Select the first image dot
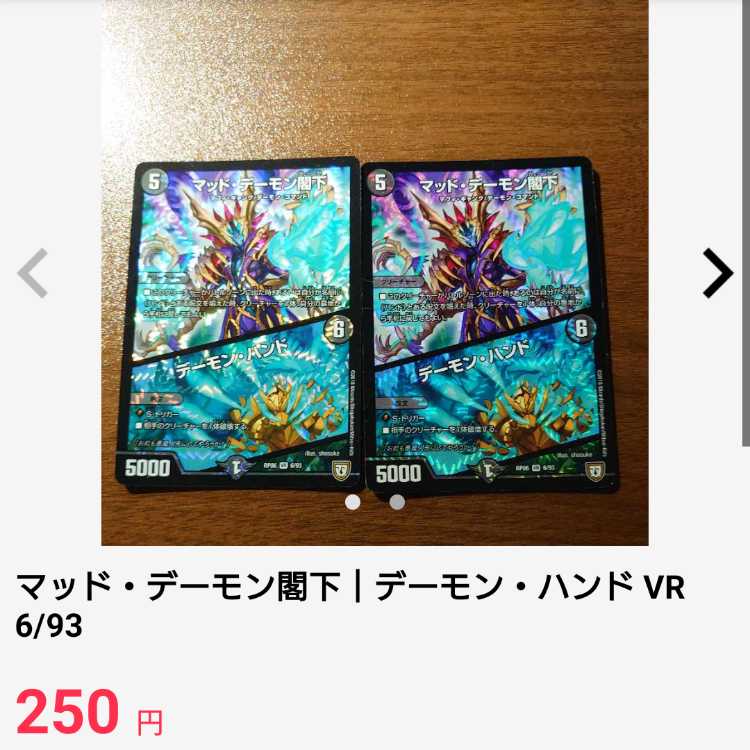 [352, 502]
